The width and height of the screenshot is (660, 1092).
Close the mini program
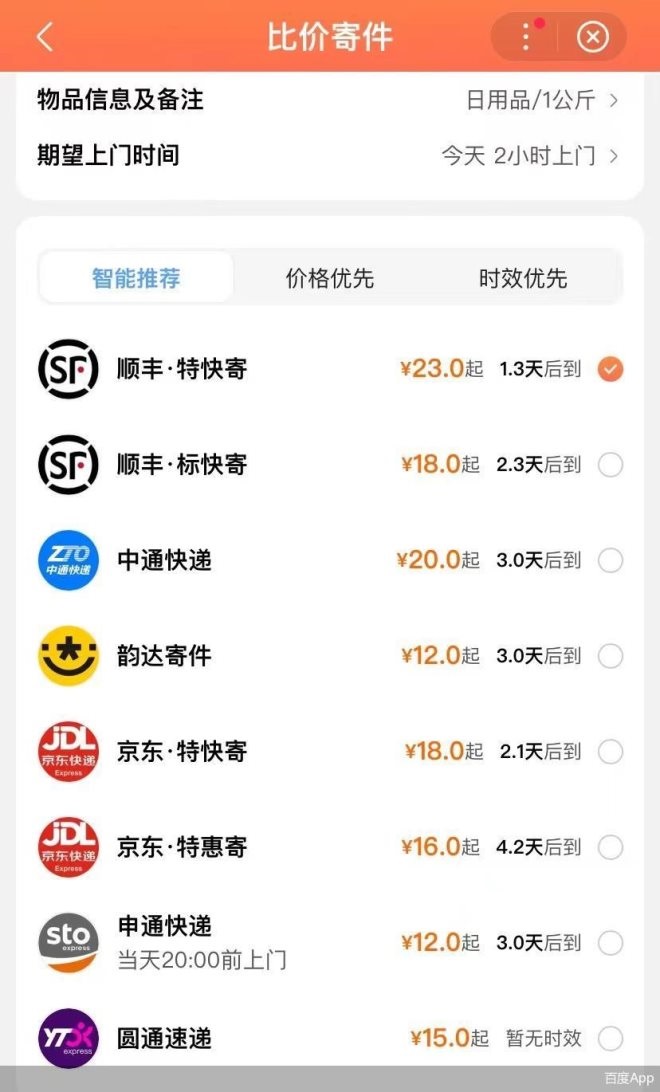(593, 38)
